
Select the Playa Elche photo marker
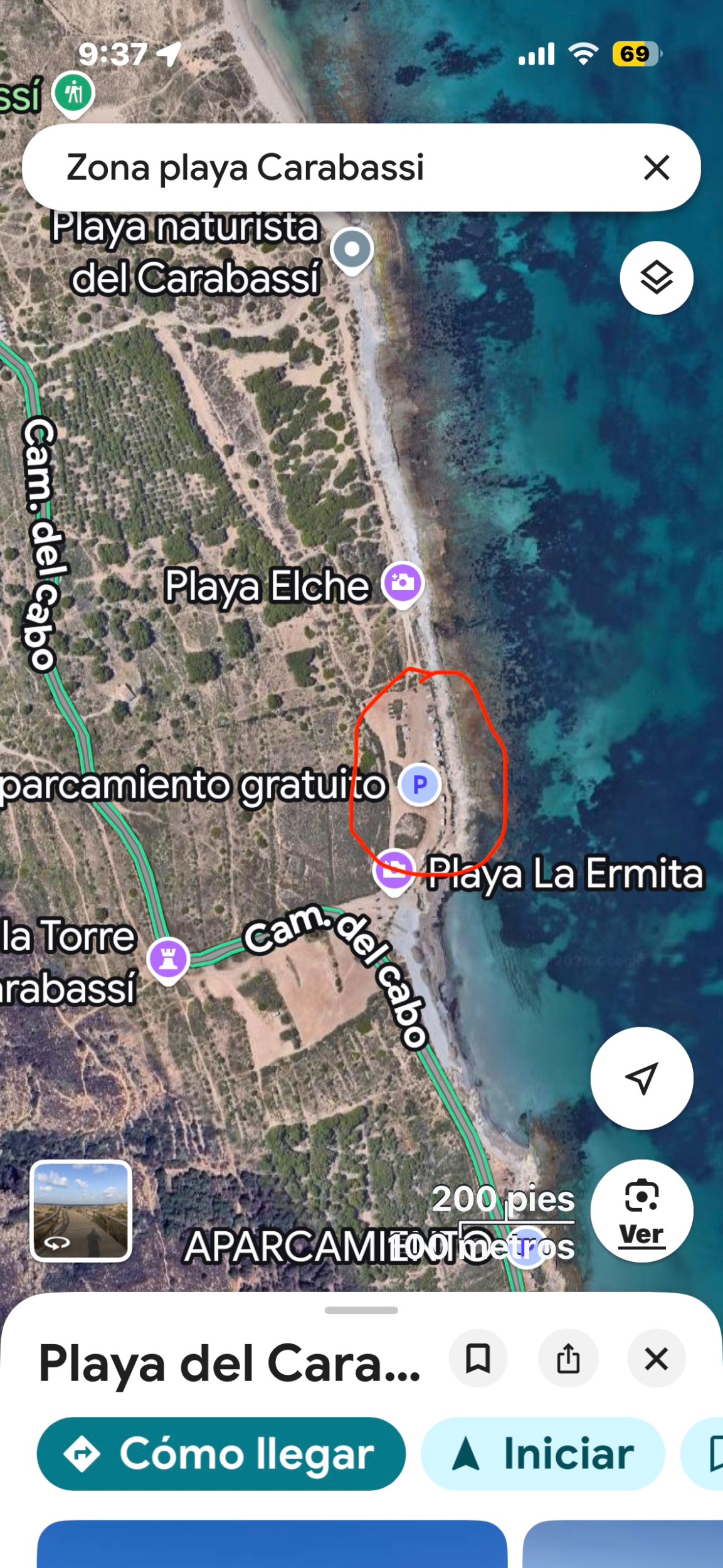(403, 583)
